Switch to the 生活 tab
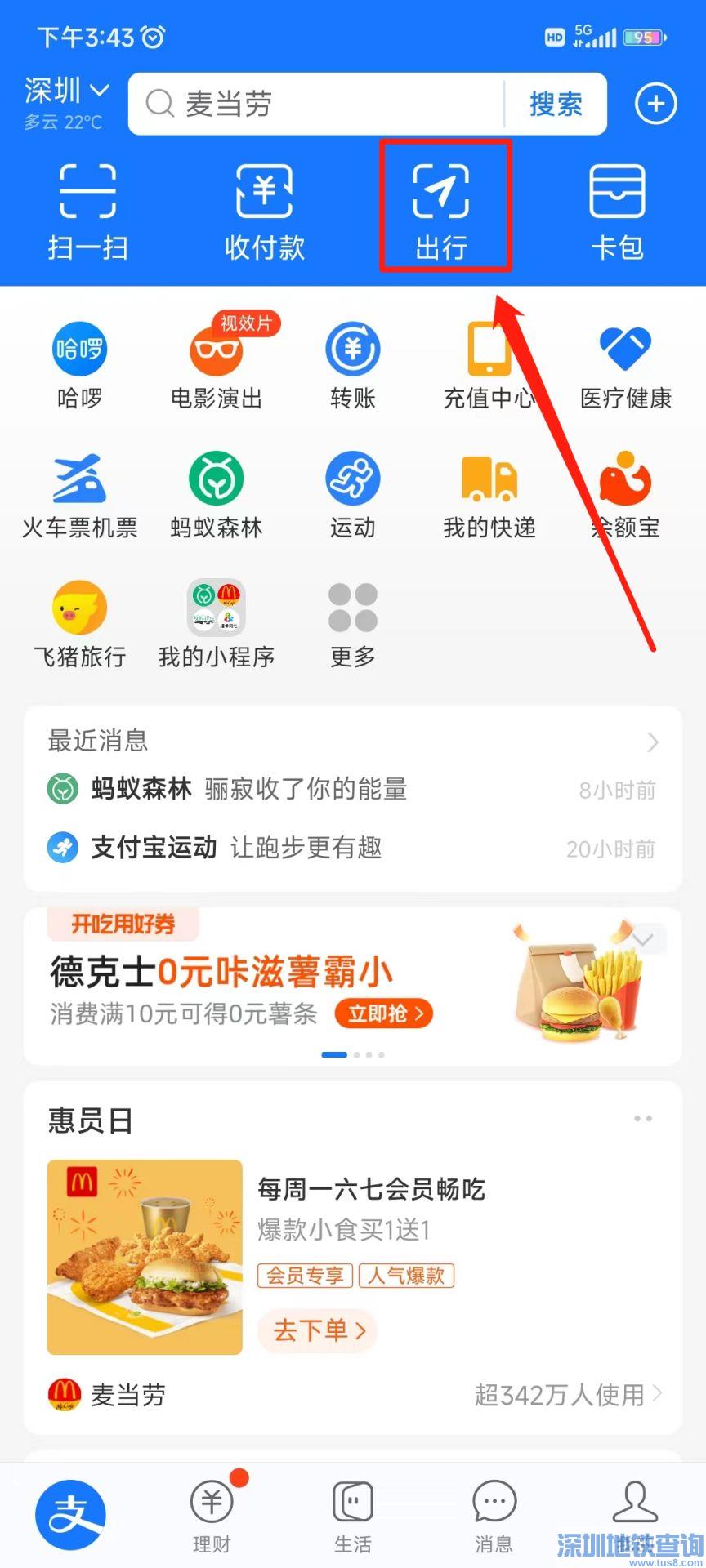 352,1516
